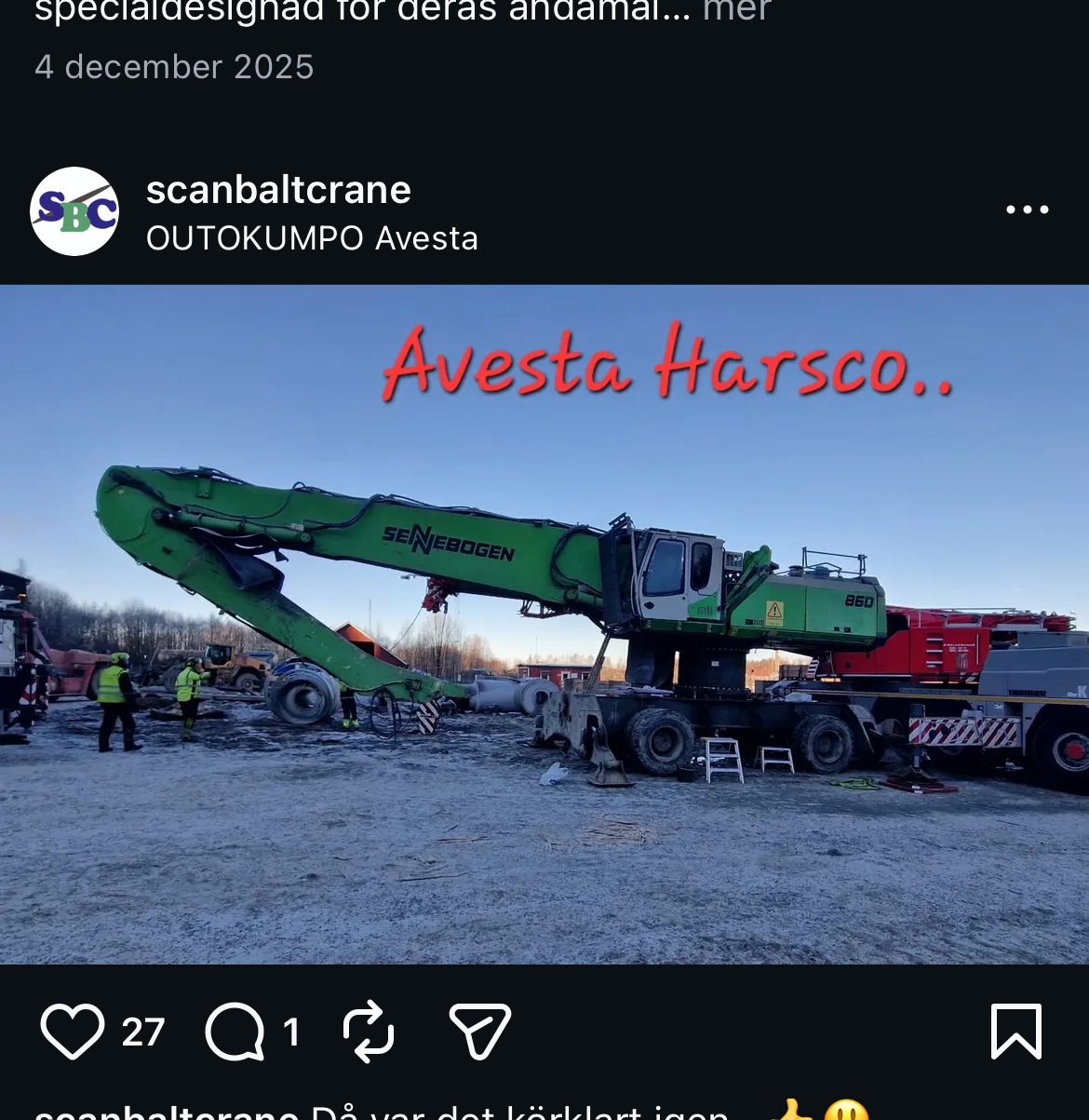Share the post via the send icon

click(479, 1032)
